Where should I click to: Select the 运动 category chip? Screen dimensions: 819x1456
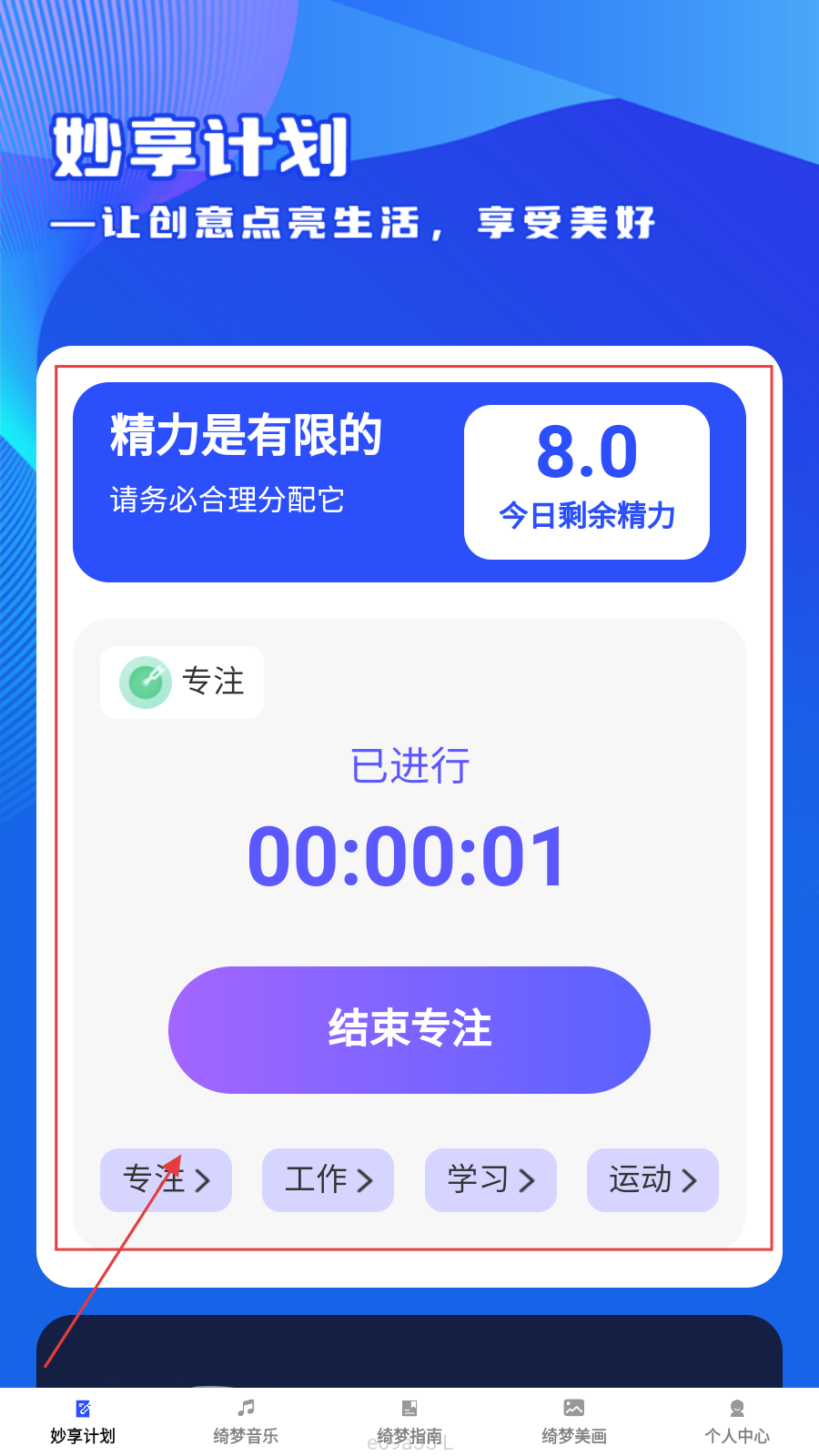652,1180
